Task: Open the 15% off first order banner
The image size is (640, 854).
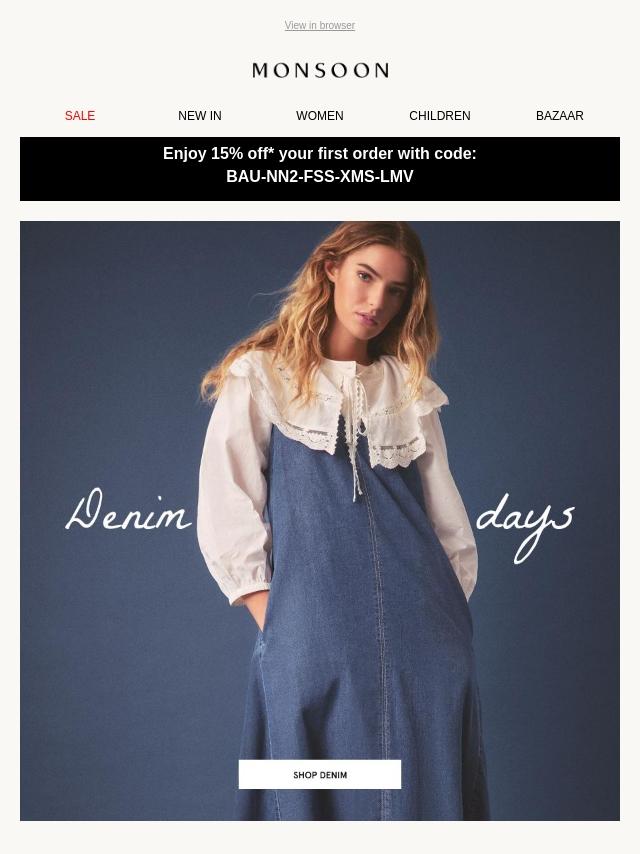Action: [x=320, y=166]
